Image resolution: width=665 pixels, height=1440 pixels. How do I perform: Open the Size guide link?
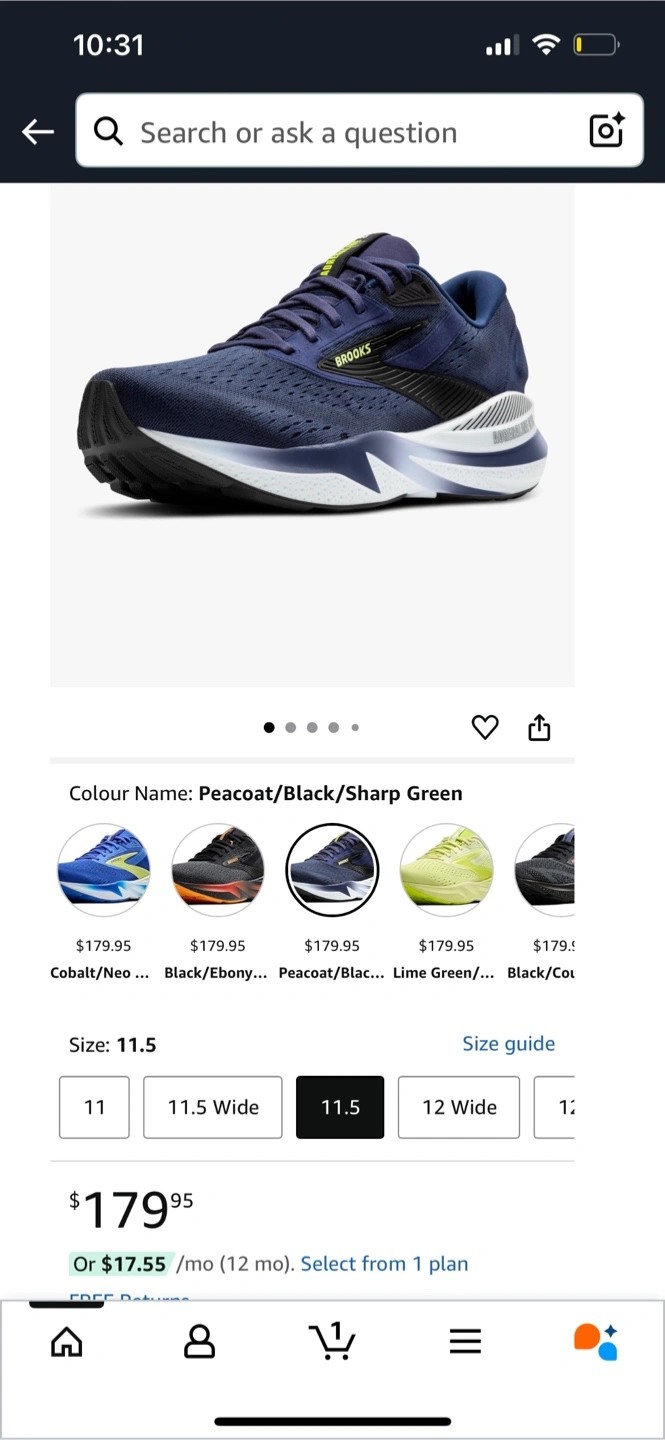point(508,1044)
